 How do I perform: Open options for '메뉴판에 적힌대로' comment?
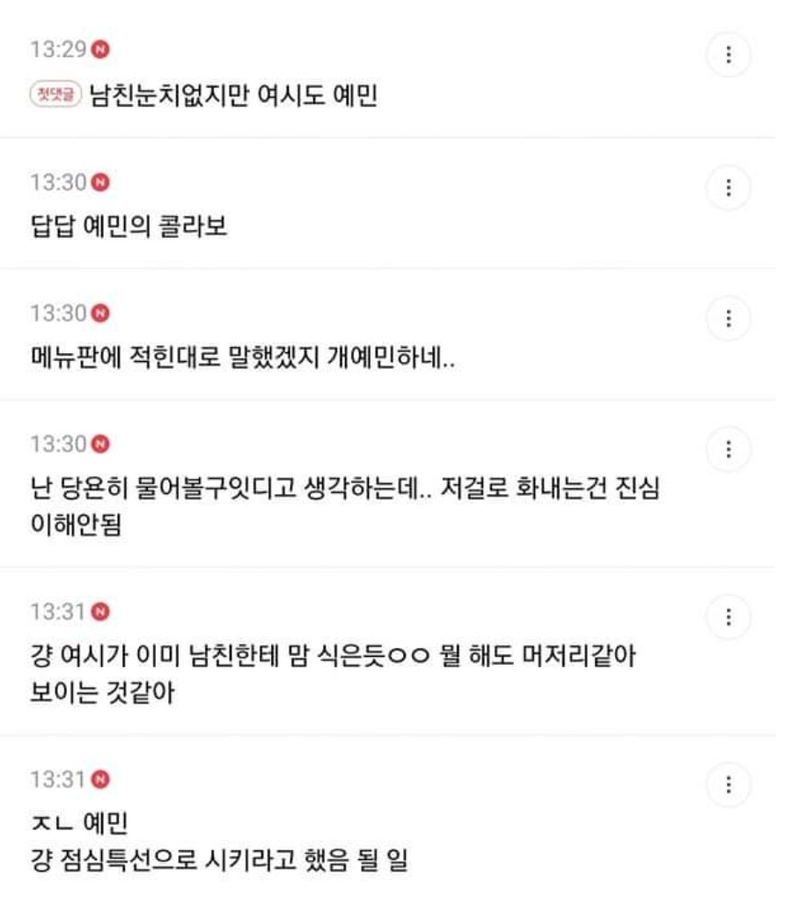[x=728, y=318]
